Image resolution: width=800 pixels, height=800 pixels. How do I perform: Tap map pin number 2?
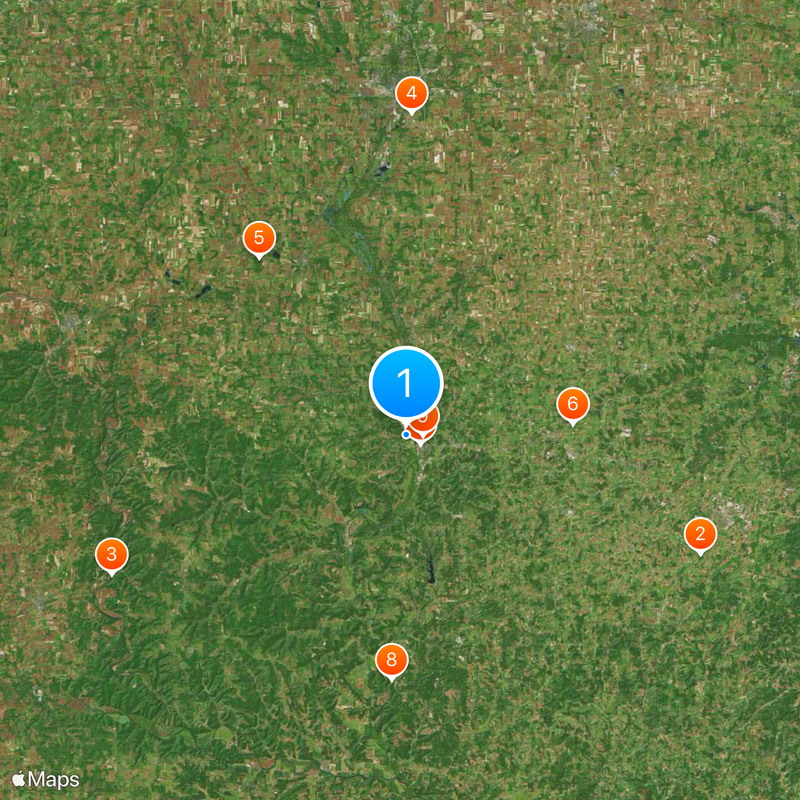pyautogui.click(x=700, y=534)
